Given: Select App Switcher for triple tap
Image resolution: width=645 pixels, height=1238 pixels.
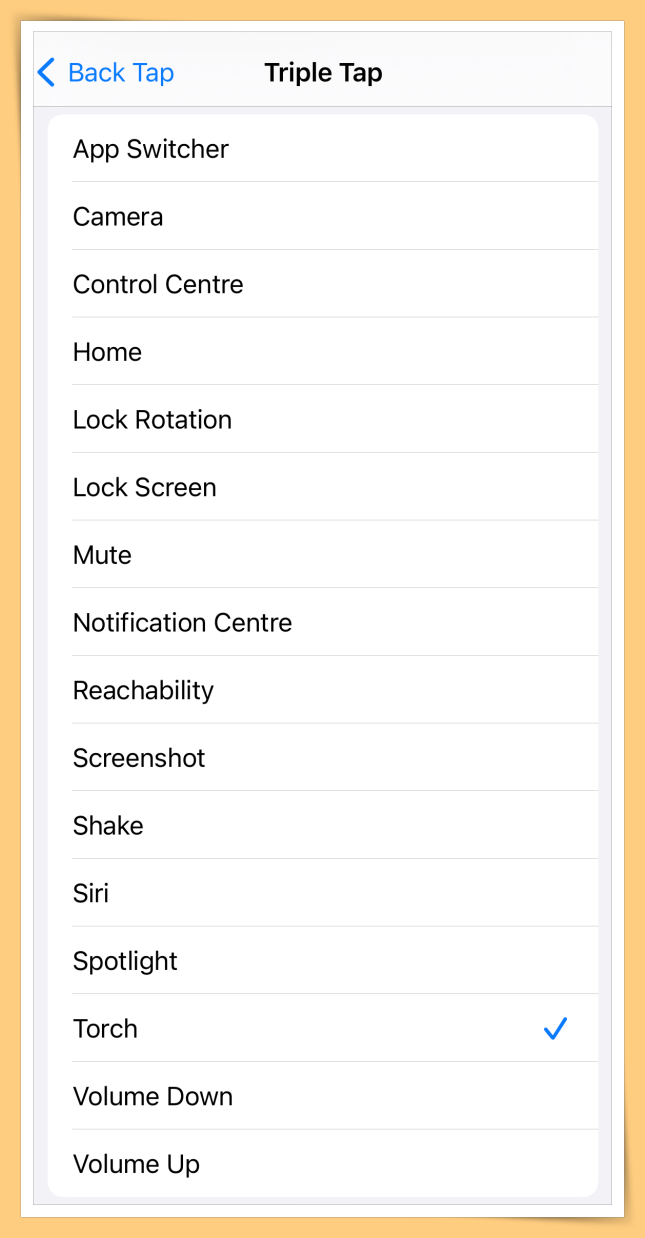Looking at the screenshot, I should click(x=323, y=148).
